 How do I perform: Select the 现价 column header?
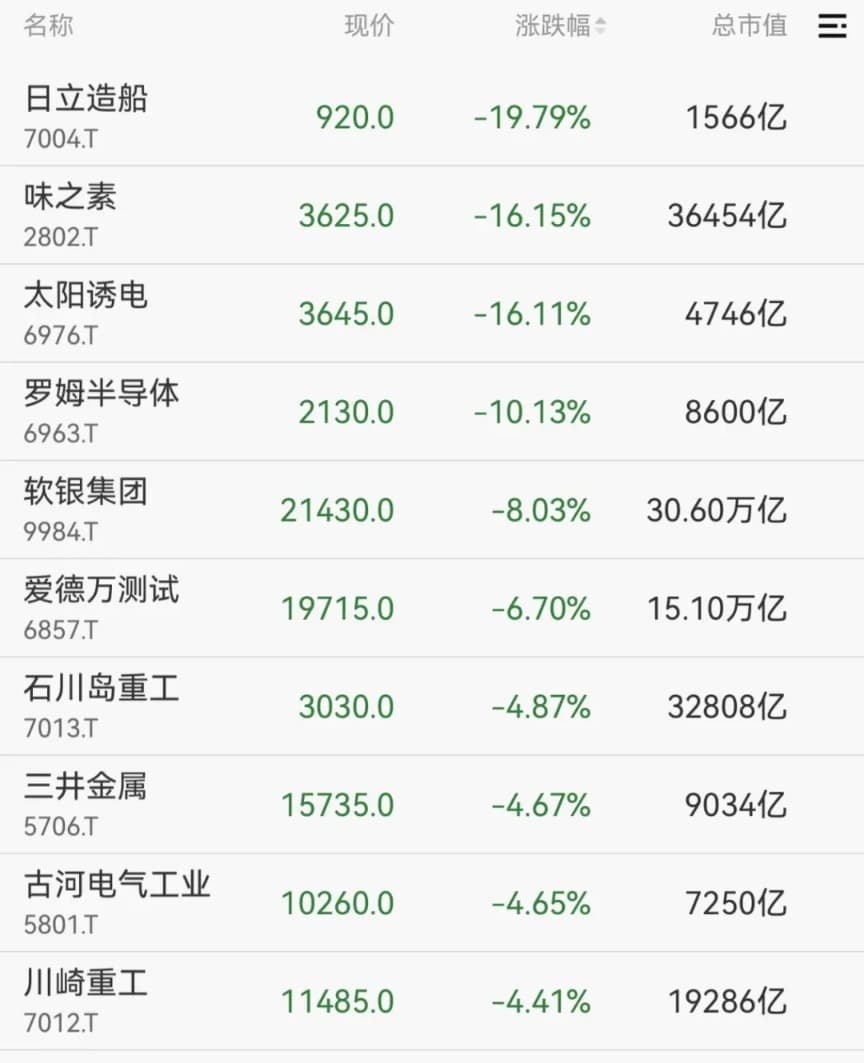point(371,26)
